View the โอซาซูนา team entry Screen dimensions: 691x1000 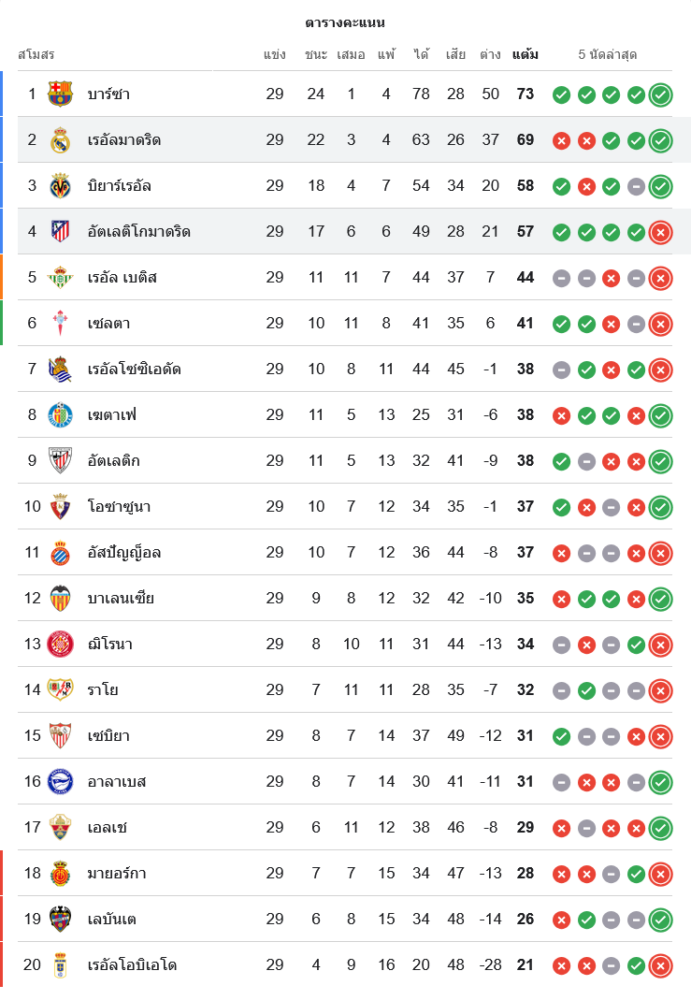(120, 507)
